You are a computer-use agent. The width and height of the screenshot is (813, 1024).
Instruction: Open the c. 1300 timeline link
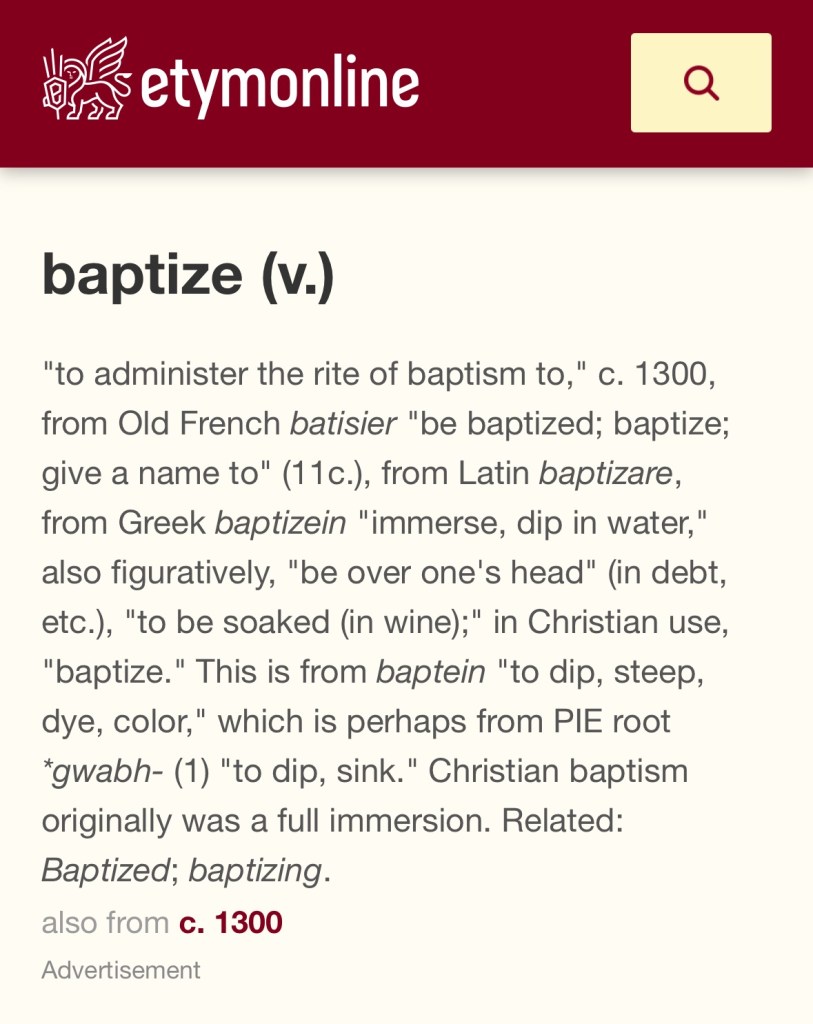click(230, 923)
